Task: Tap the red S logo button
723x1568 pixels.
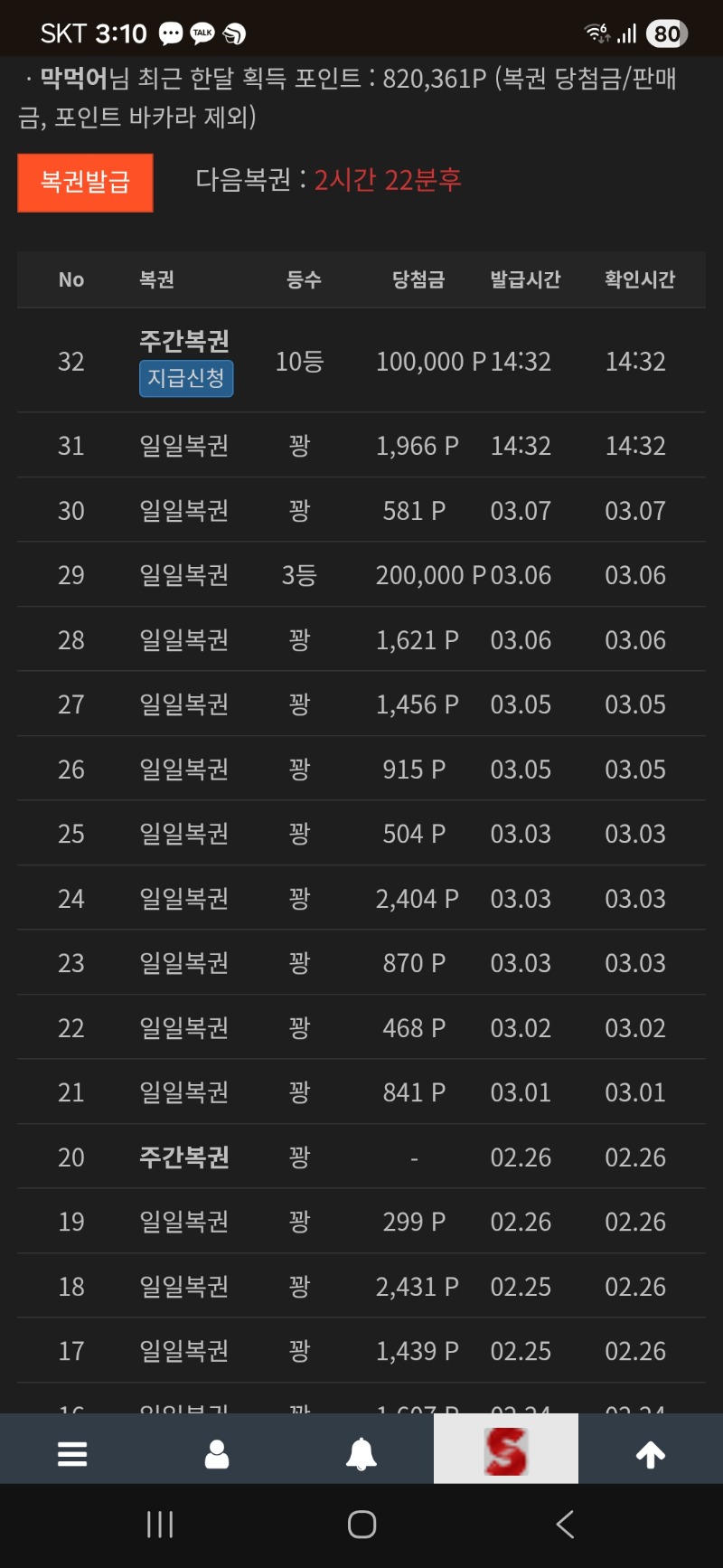Action: (x=506, y=1450)
